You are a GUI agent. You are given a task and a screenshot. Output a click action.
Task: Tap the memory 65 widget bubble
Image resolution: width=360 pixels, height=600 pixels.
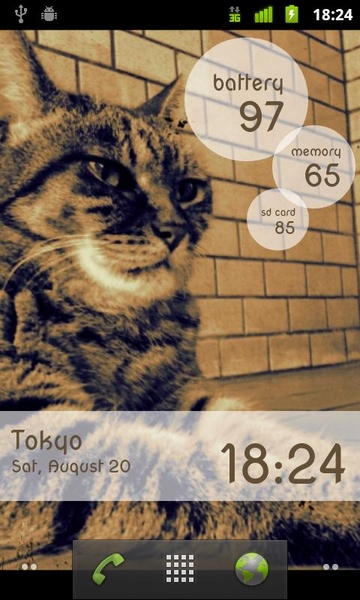coord(314,167)
